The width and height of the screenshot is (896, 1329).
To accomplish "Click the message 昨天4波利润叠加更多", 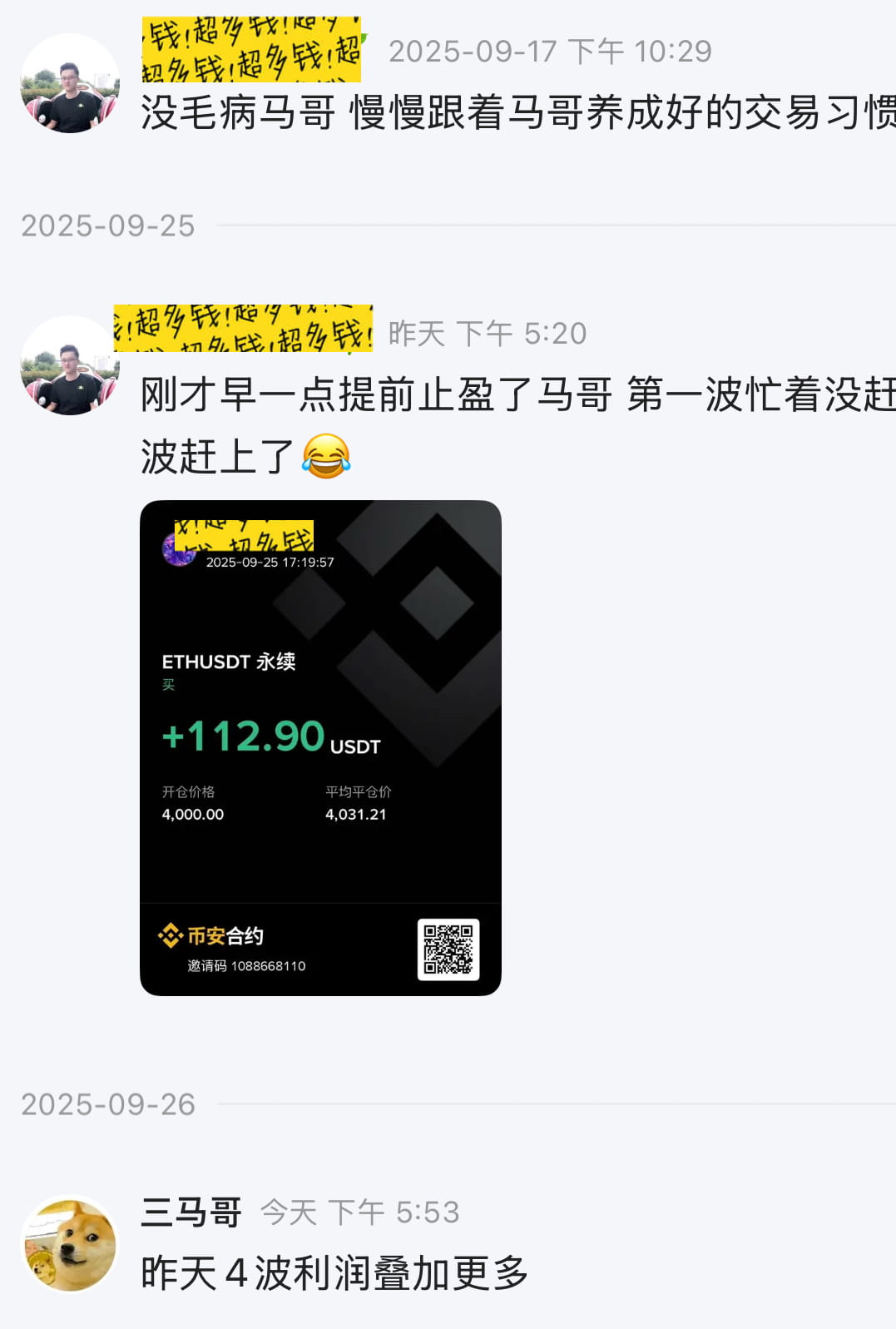I will pos(333,1271).
